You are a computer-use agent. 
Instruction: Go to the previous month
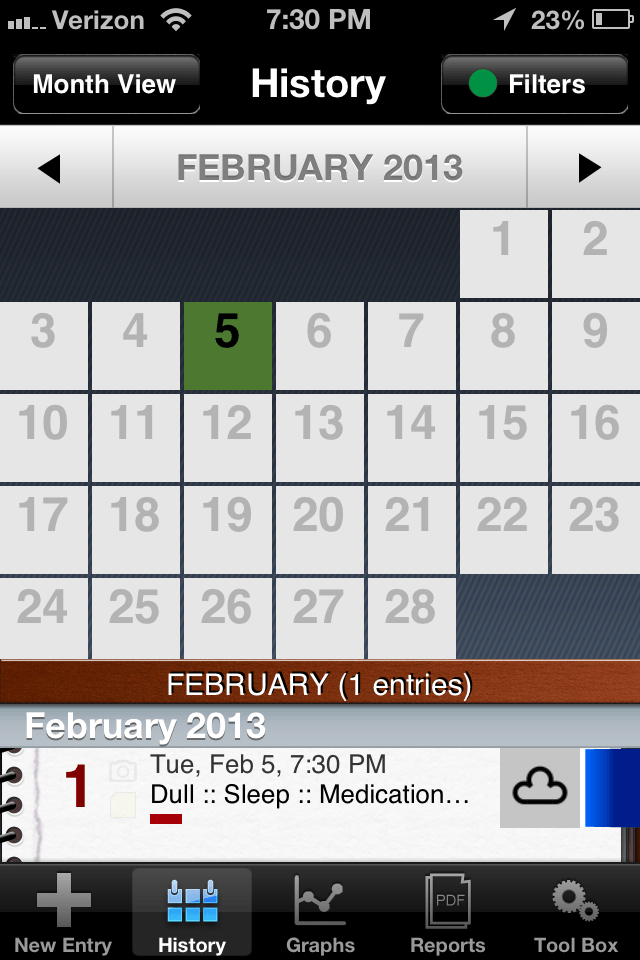pos(50,168)
